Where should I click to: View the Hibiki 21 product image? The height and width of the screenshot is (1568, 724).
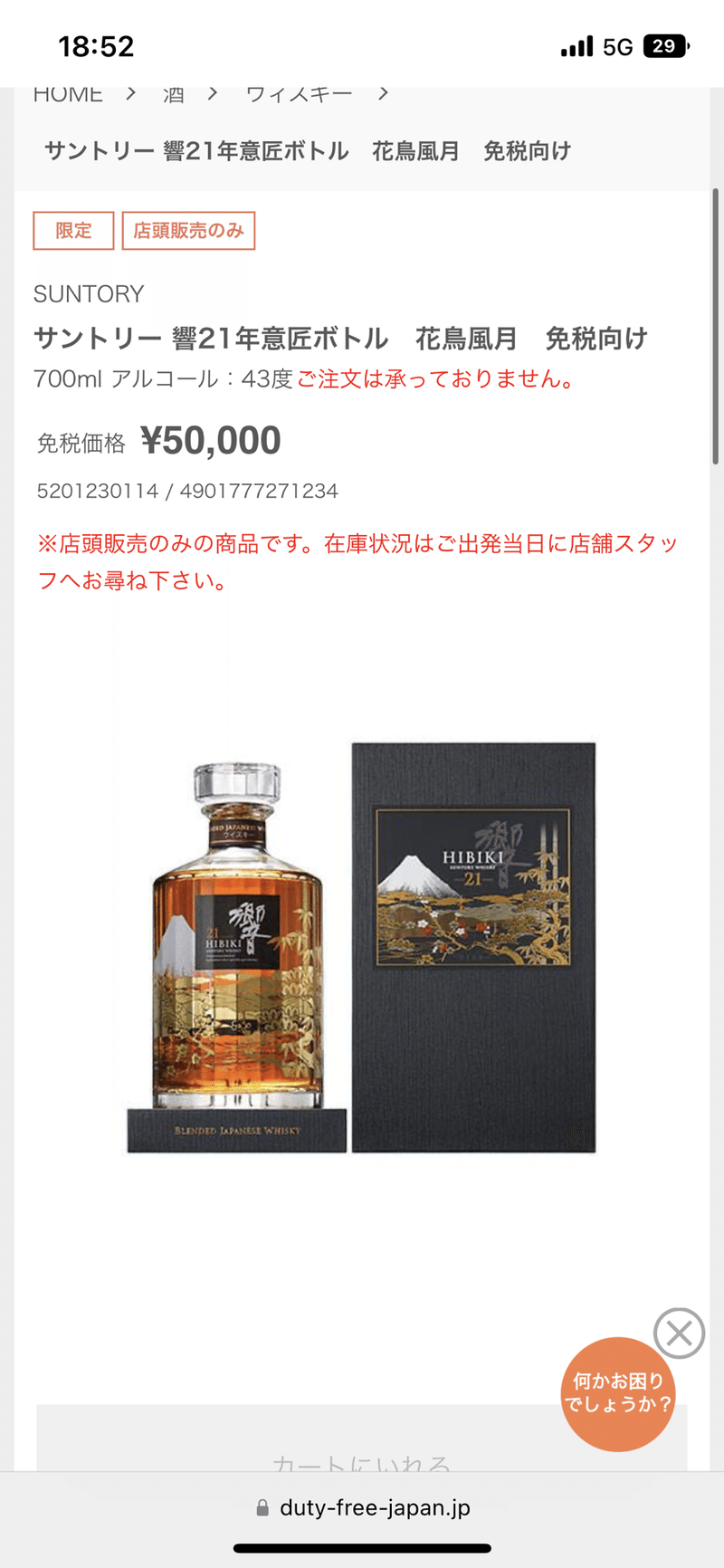(361, 946)
